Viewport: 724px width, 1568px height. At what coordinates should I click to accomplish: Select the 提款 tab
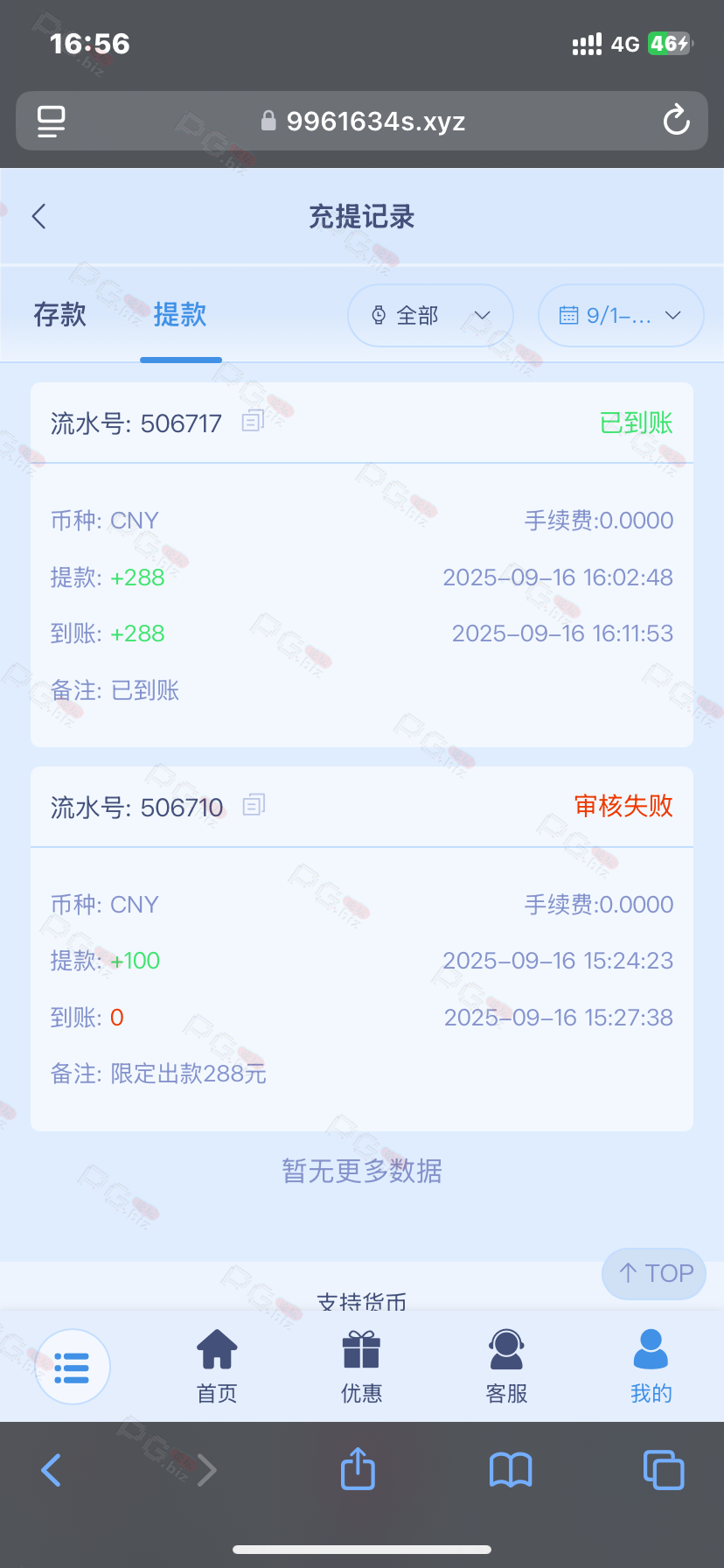coord(180,315)
